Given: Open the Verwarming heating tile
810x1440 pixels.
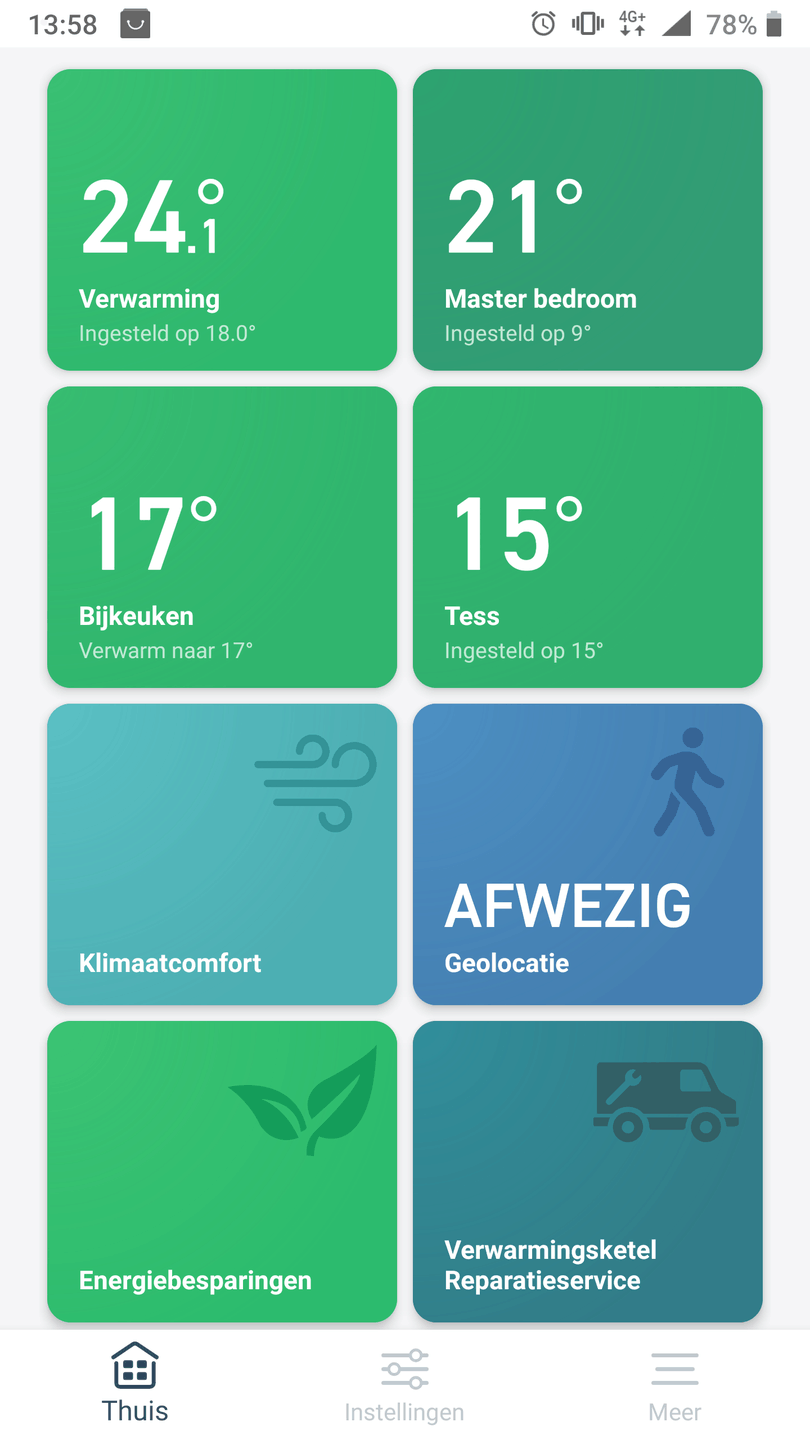Looking at the screenshot, I should click(x=222, y=220).
